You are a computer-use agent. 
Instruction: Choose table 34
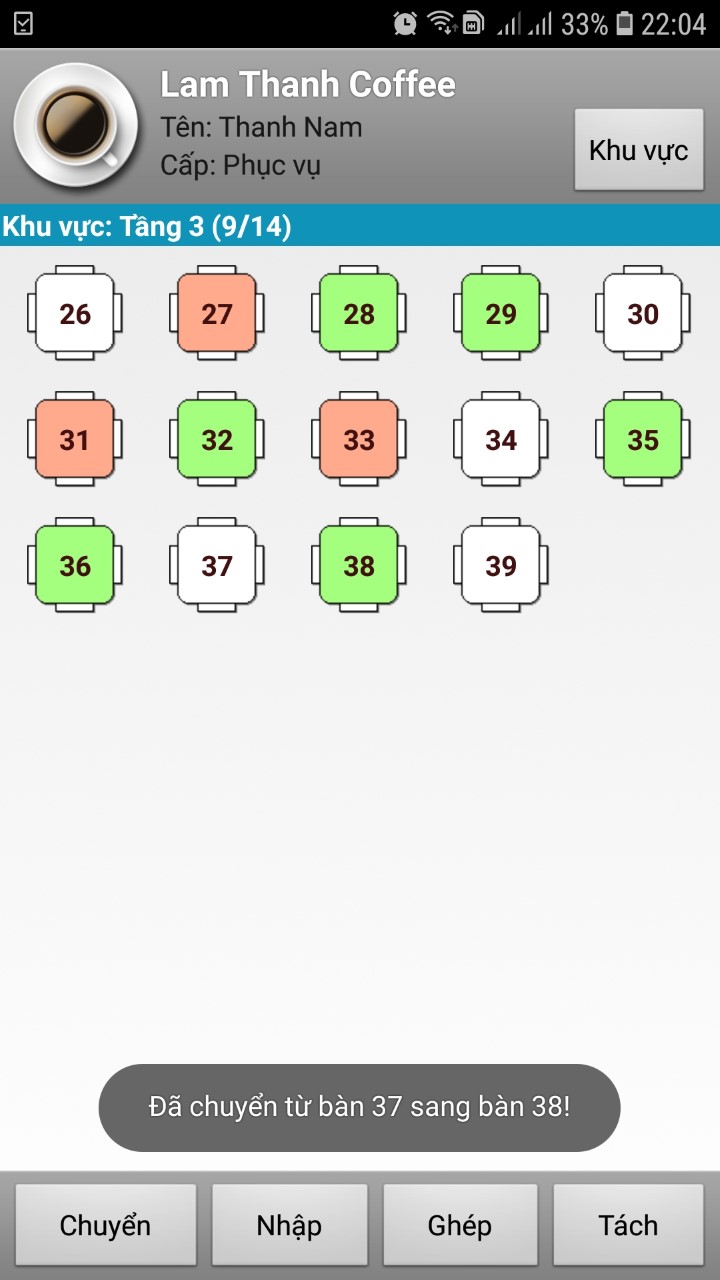501,439
